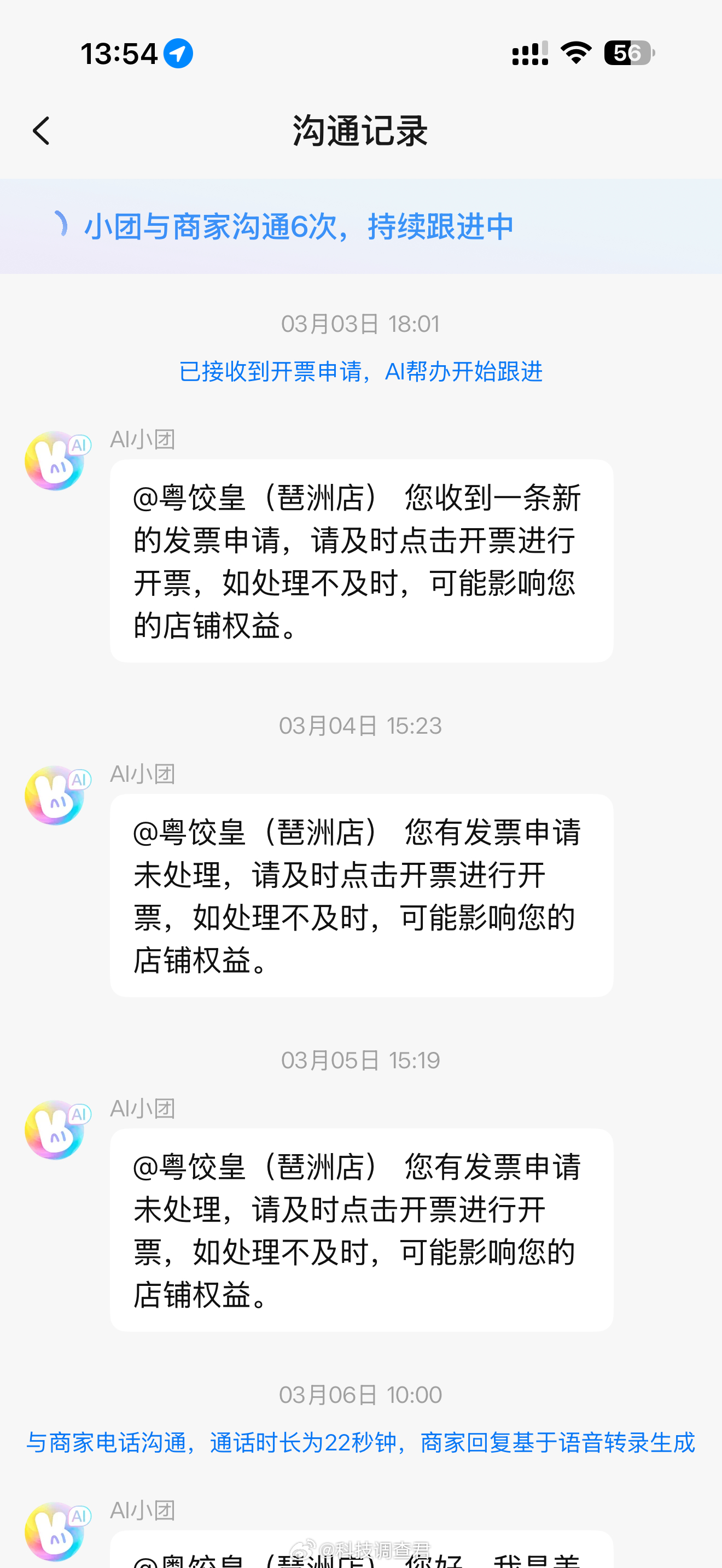Open the 小团与商家沟通6次 summary banner
The width and height of the screenshot is (722, 1568).
click(298, 225)
